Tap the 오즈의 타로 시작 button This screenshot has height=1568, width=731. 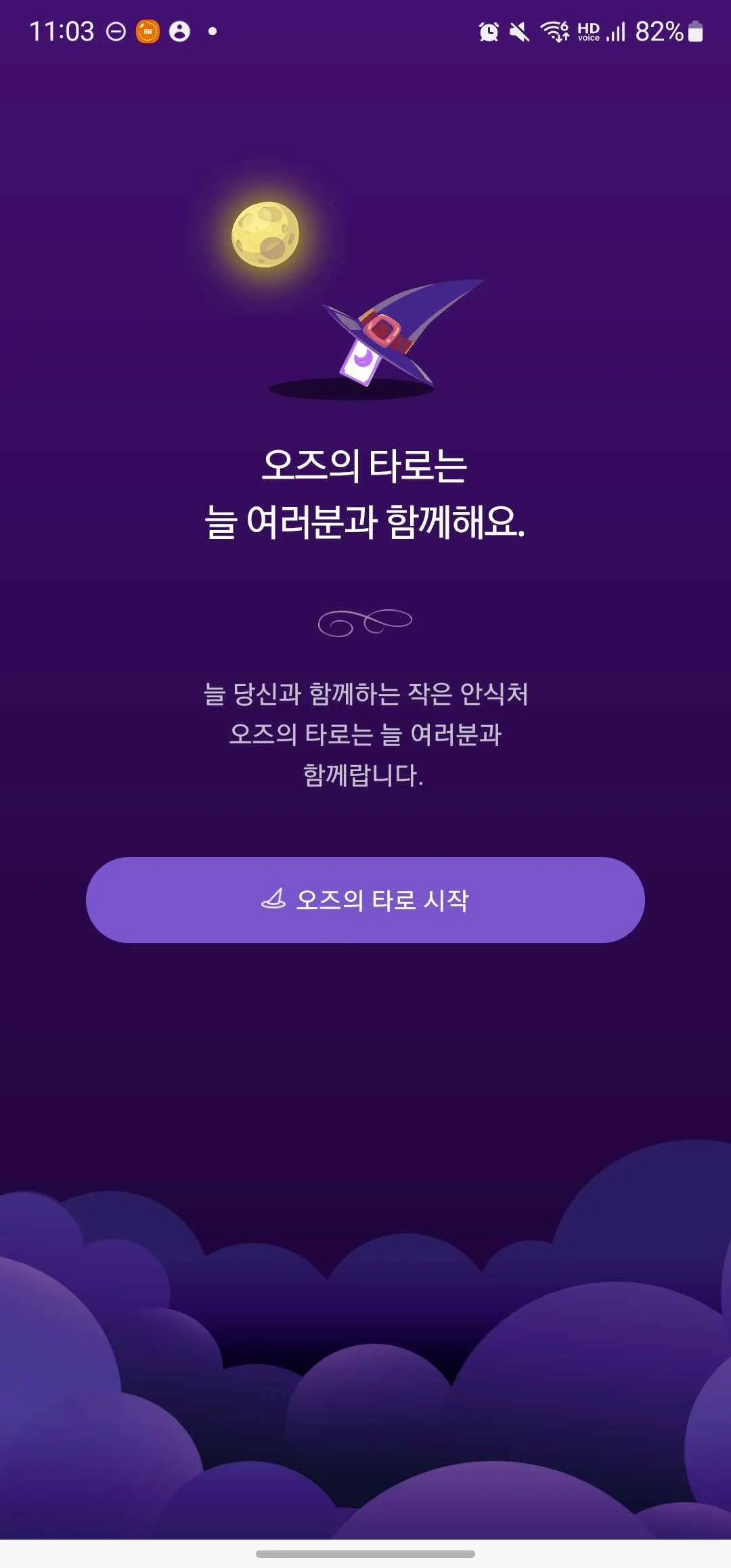click(x=365, y=900)
